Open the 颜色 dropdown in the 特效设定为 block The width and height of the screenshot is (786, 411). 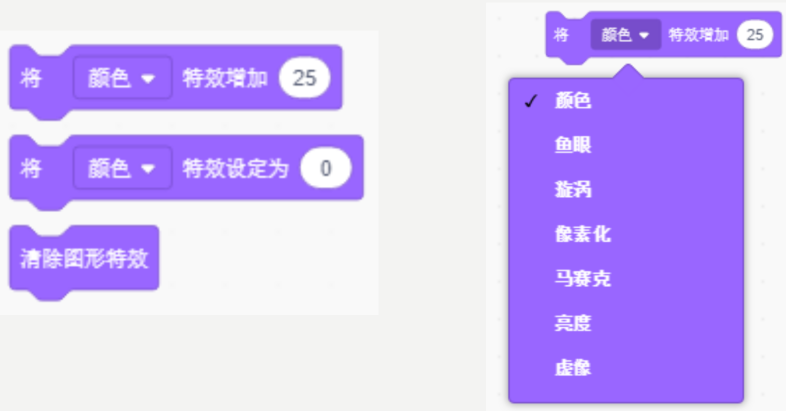122,168
